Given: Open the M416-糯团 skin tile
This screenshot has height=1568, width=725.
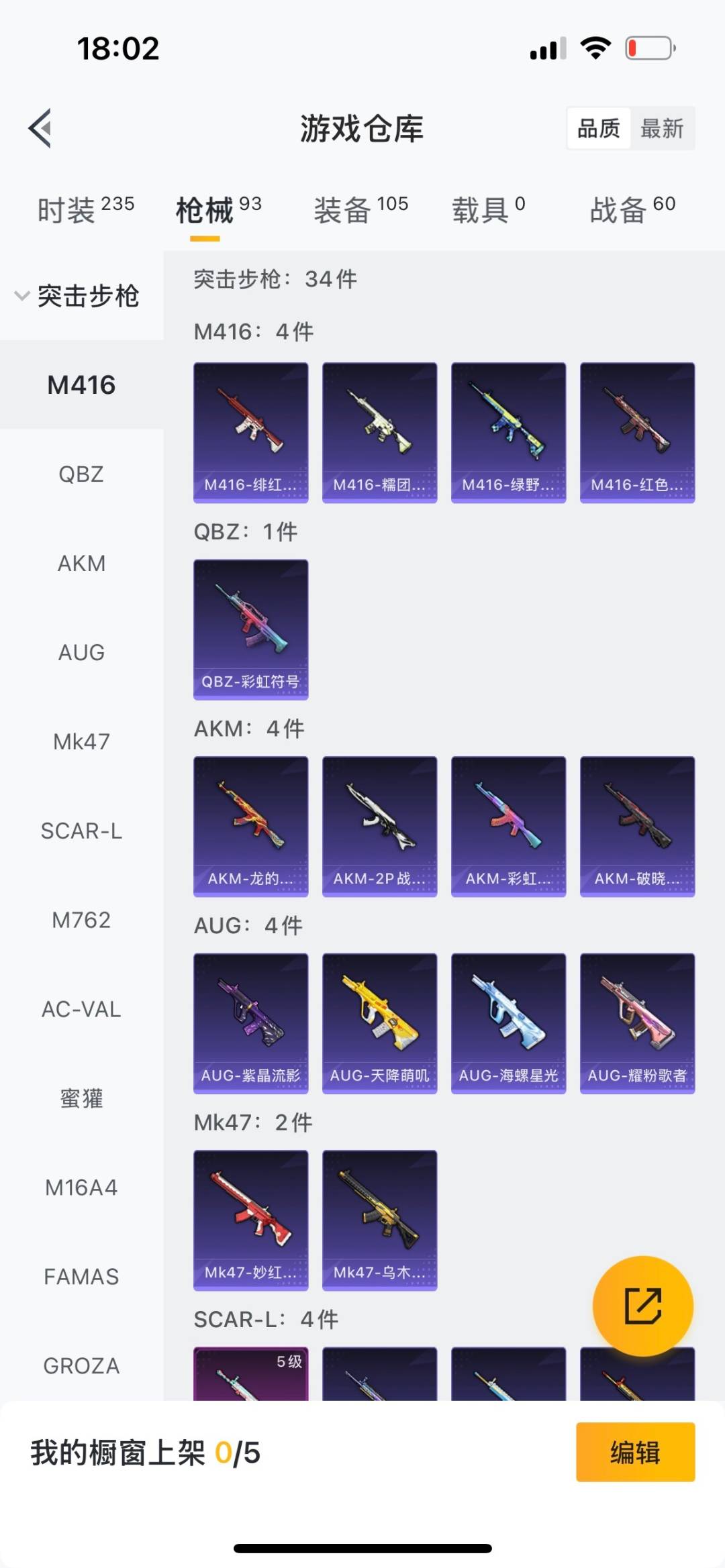Looking at the screenshot, I should (x=379, y=433).
